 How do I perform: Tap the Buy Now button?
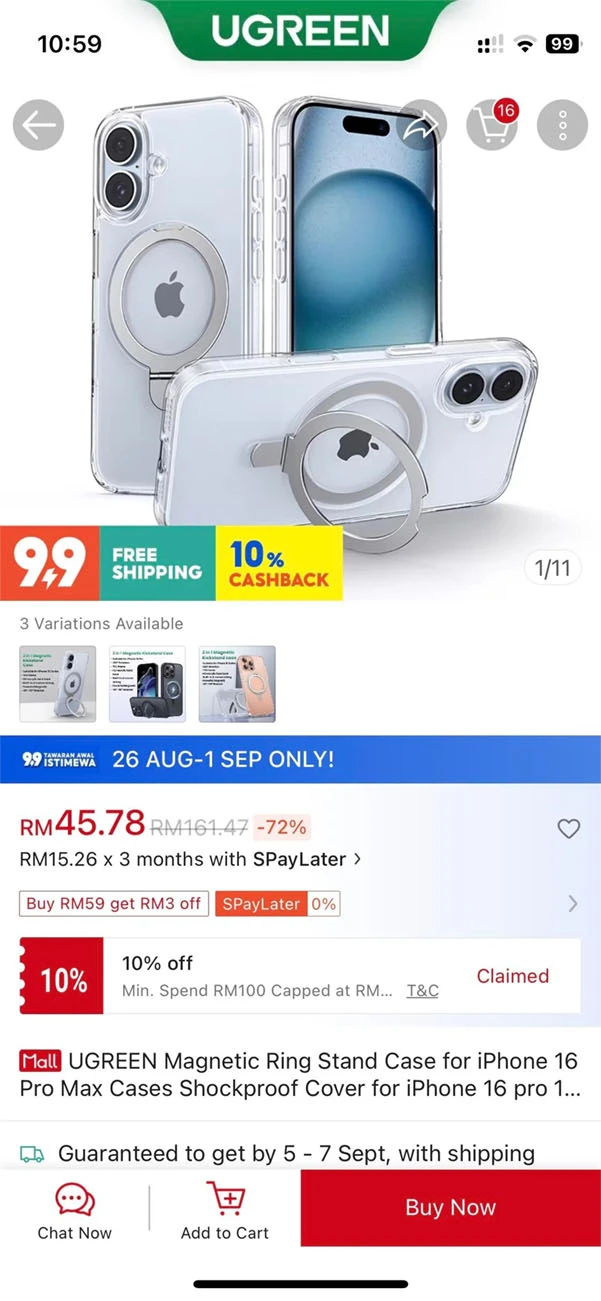tap(450, 1207)
